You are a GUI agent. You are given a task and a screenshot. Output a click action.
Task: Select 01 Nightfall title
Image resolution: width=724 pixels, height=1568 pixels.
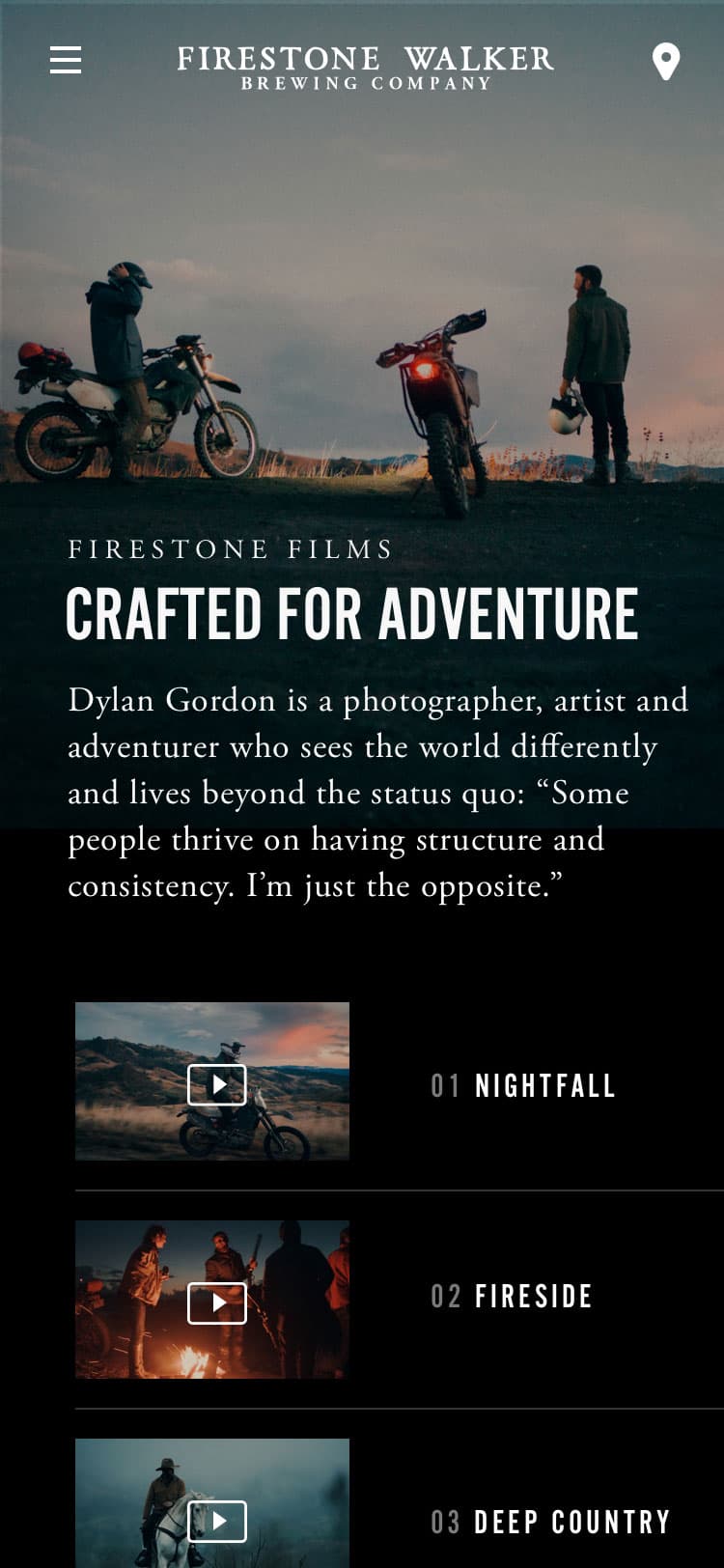pyautogui.click(x=523, y=1085)
